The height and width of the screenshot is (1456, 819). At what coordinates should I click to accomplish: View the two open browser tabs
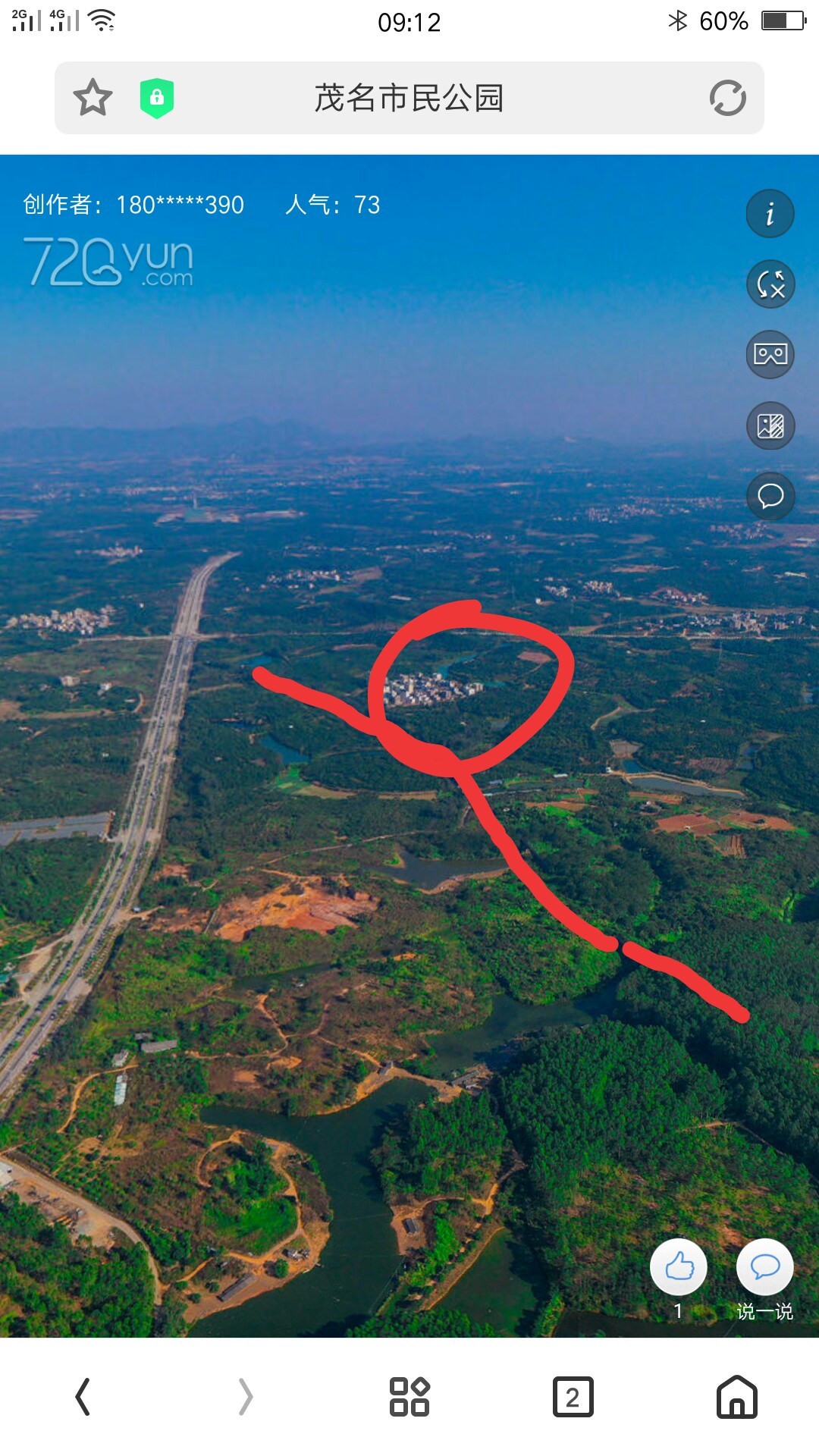[573, 1397]
